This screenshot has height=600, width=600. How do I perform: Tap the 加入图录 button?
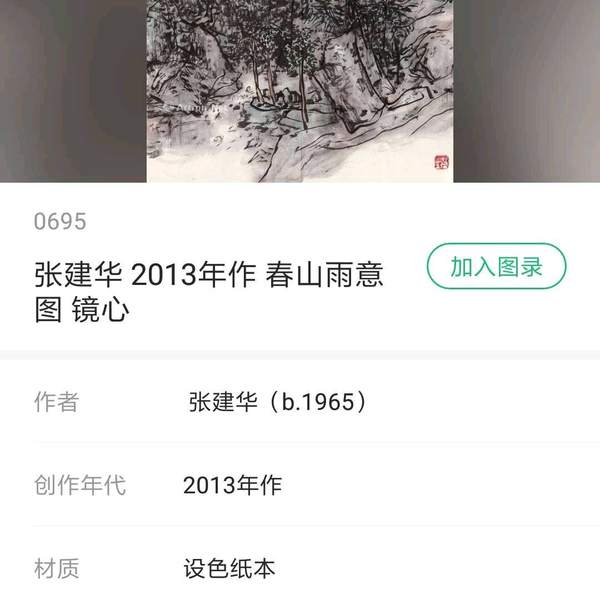[496, 267]
